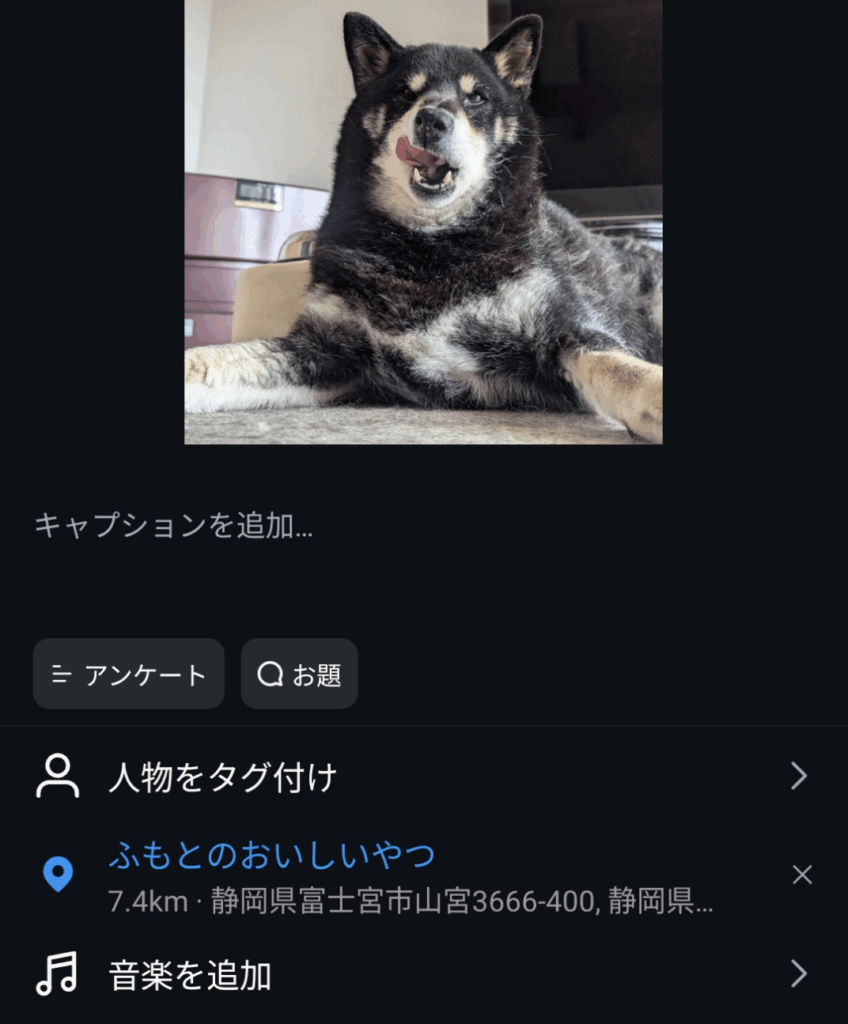Add a poll with アンケート chip
This screenshot has width=848, height=1024.
pyautogui.click(x=129, y=674)
